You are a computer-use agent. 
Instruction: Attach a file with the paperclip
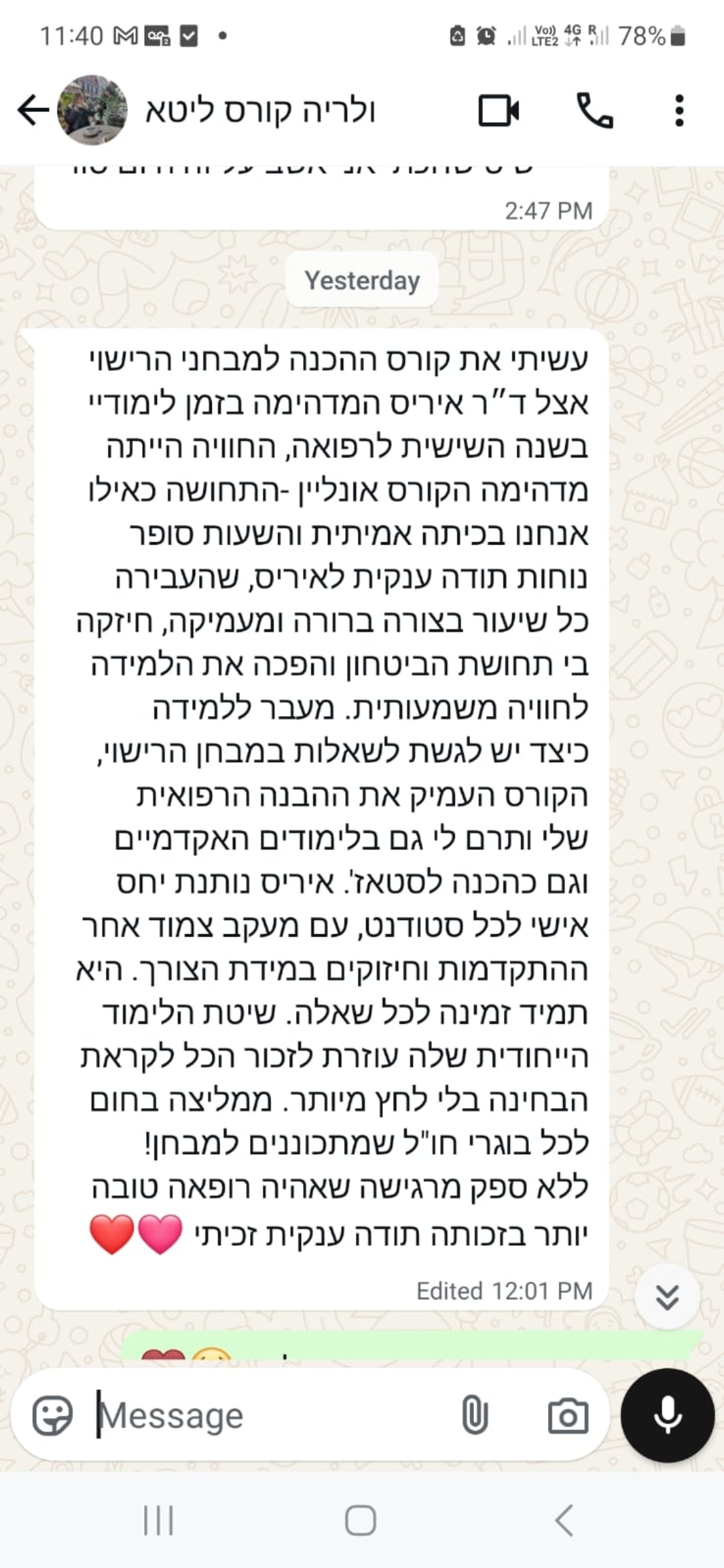(475, 1416)
